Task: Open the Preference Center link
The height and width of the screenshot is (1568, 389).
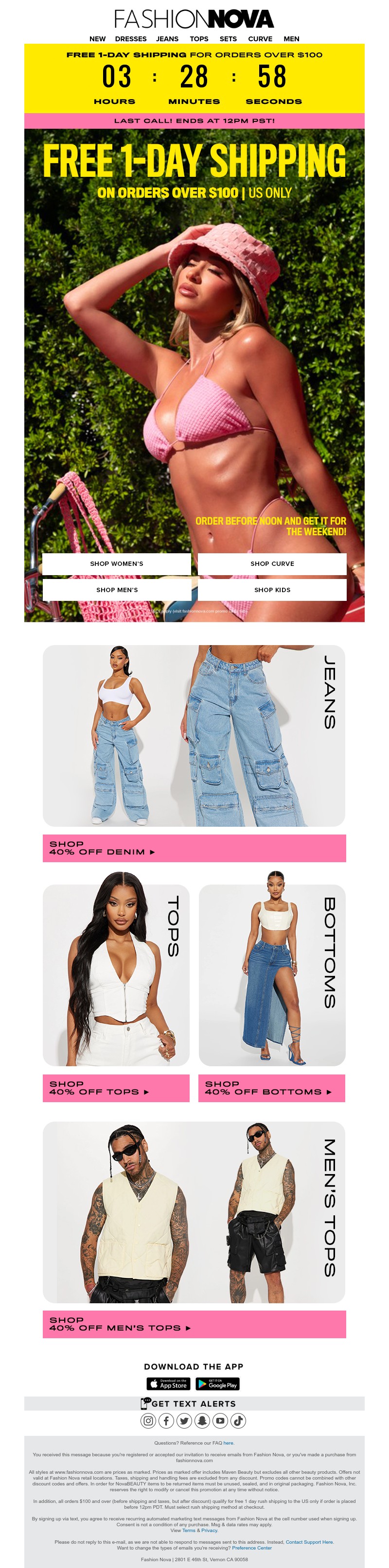Action: click(252, 1547)
